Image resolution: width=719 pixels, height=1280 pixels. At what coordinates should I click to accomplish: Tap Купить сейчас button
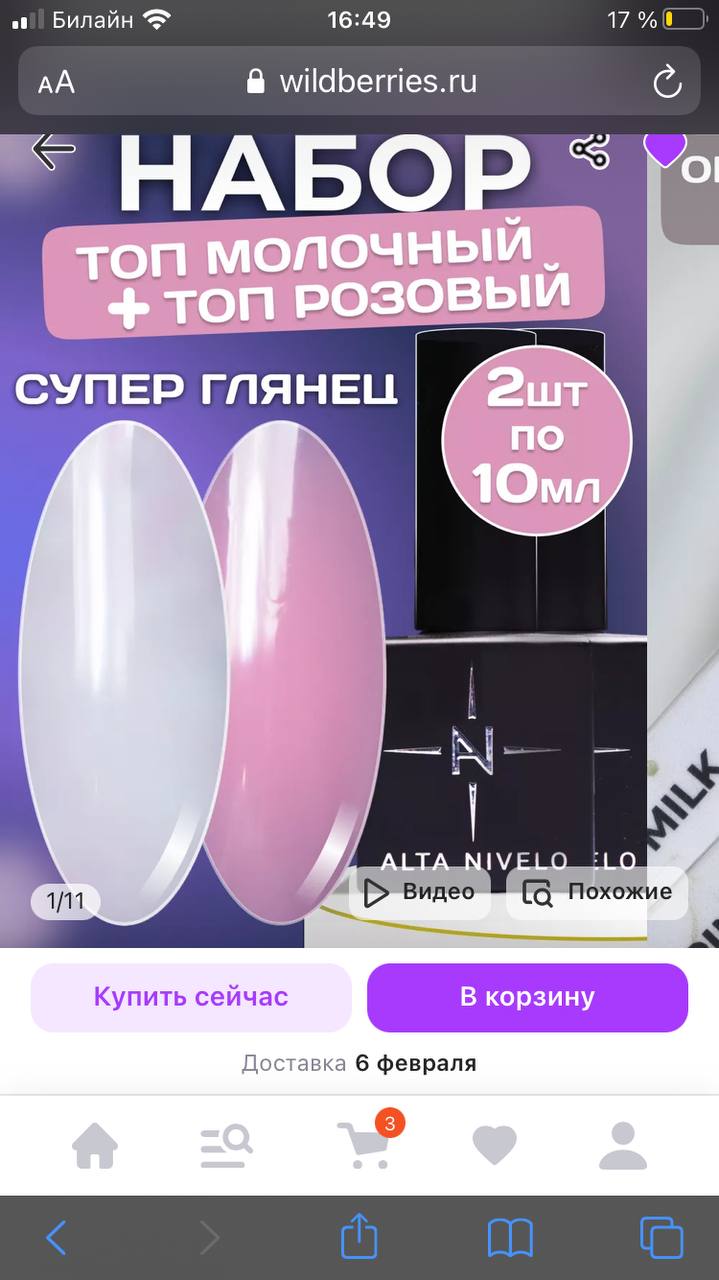pos(191,997)
